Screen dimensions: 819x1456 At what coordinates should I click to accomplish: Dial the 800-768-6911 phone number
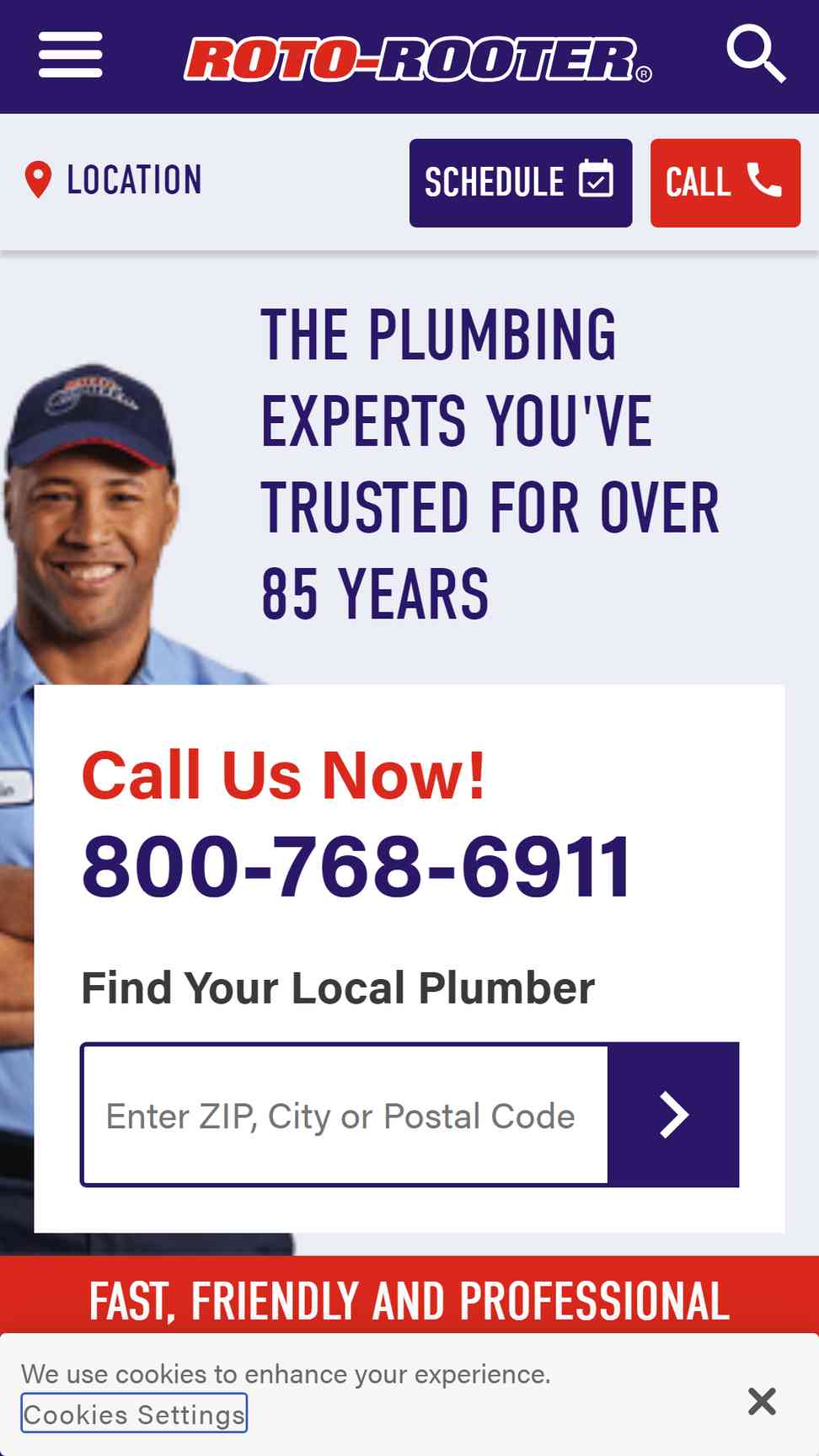356,866
